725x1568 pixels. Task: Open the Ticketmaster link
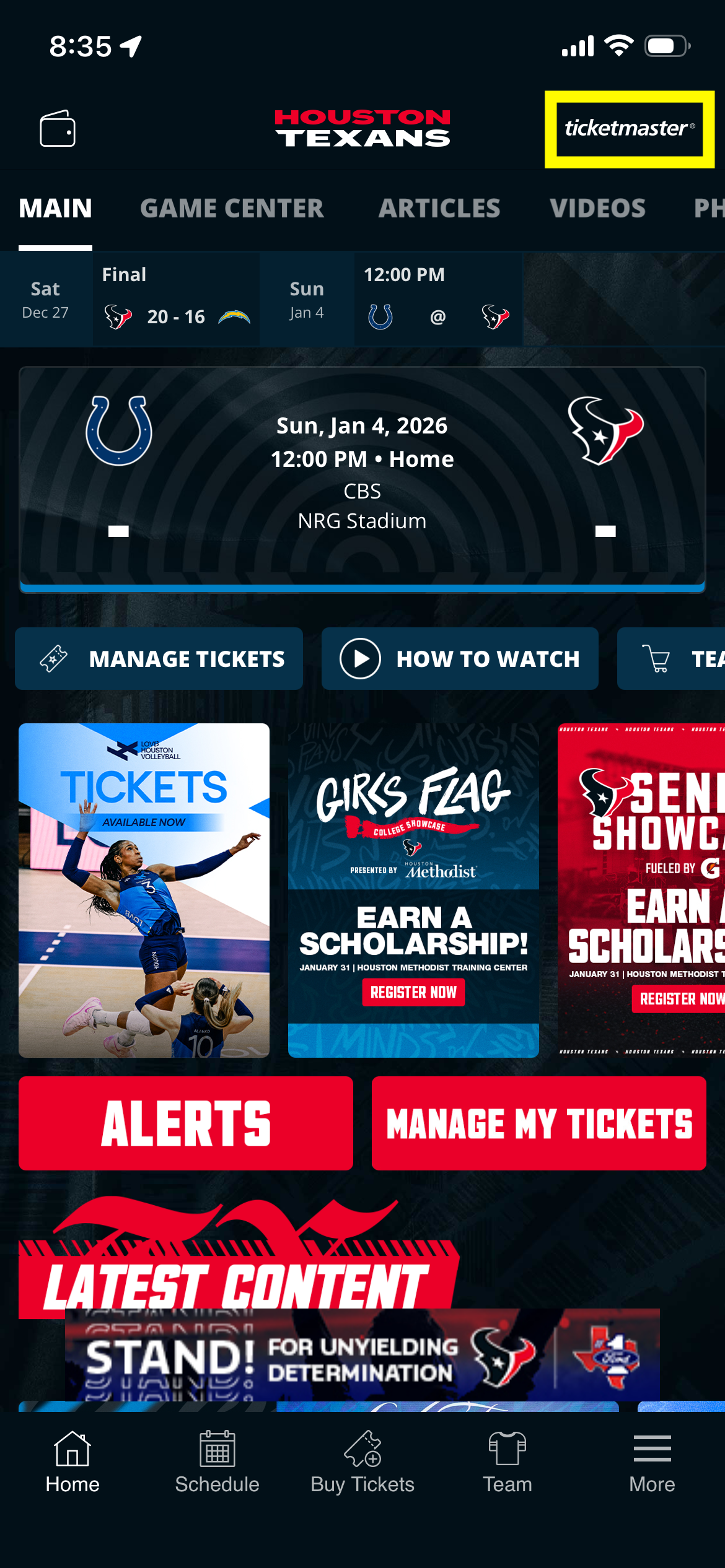coord(629,129)
